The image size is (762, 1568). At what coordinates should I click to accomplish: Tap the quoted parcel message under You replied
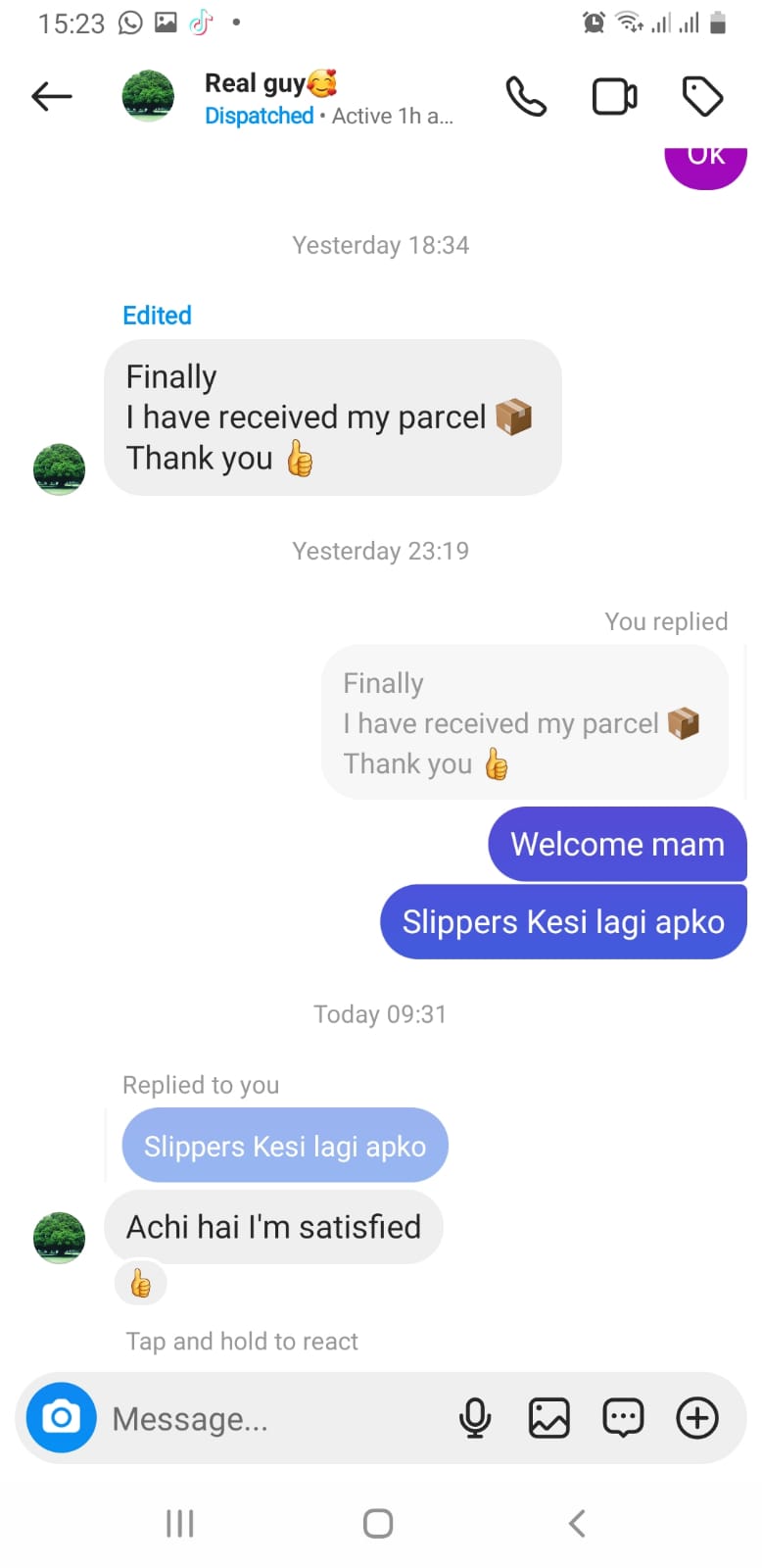click(524, 723)
